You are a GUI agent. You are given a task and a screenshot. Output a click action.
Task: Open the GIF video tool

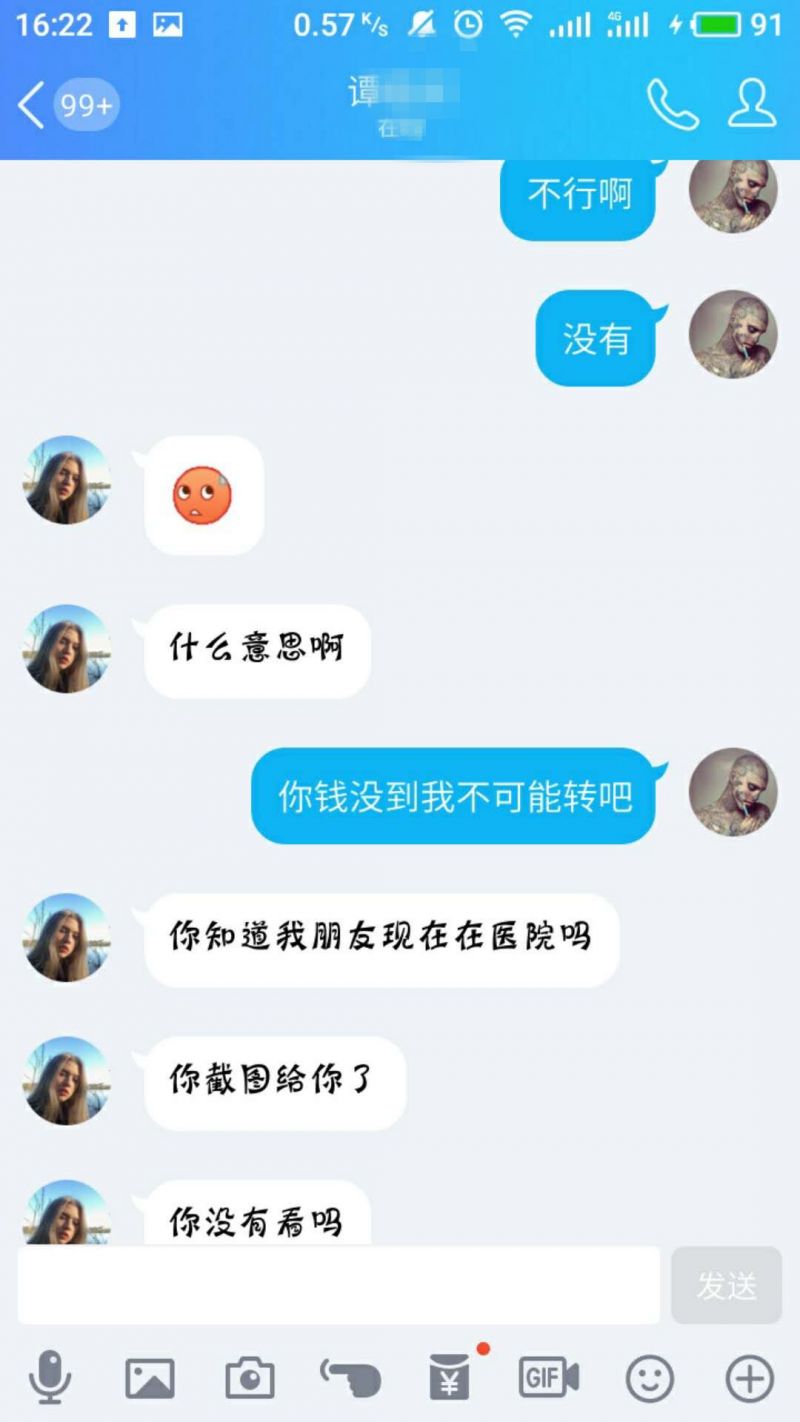[x=549, y=1378]
